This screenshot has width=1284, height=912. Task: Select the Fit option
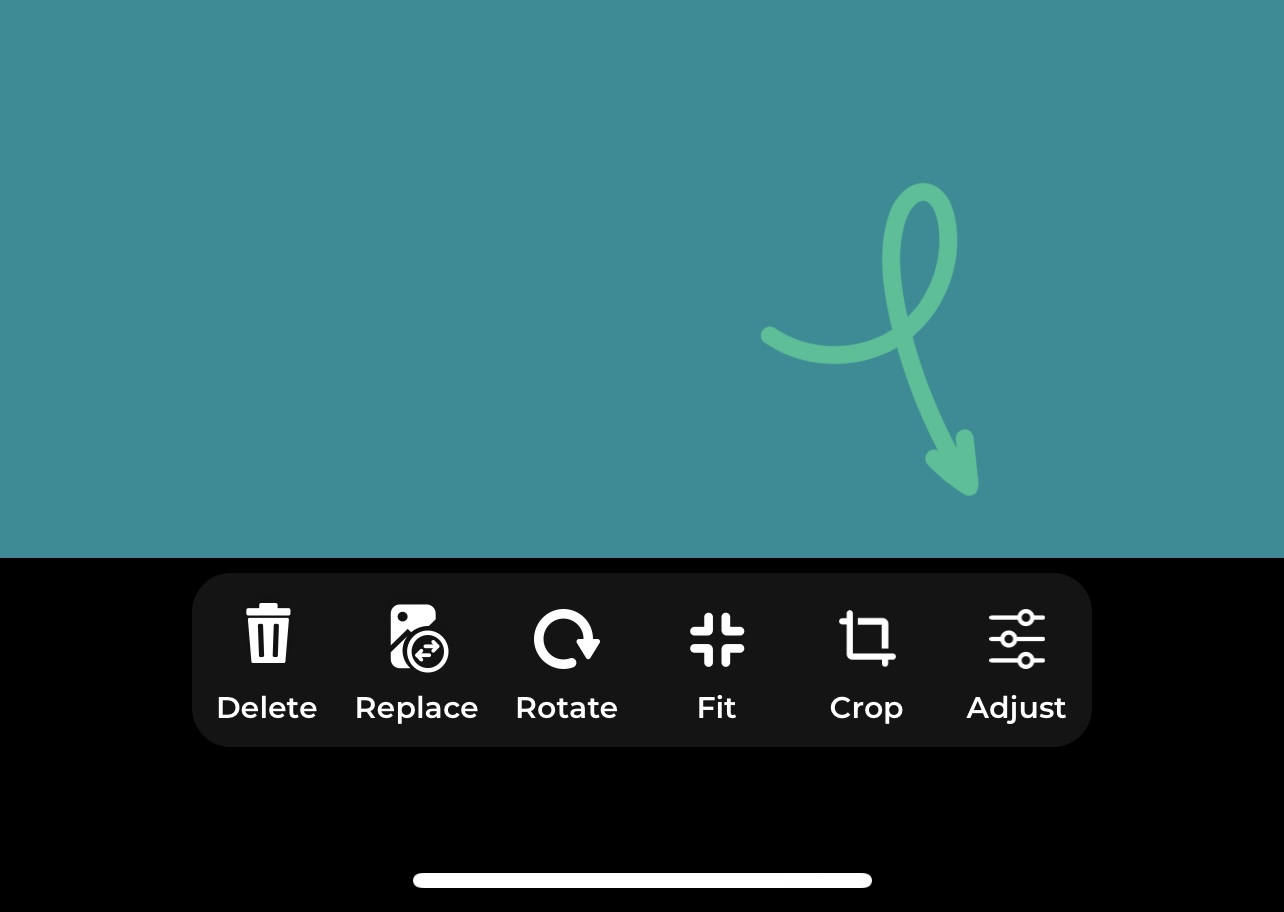(x=717, y=659)
